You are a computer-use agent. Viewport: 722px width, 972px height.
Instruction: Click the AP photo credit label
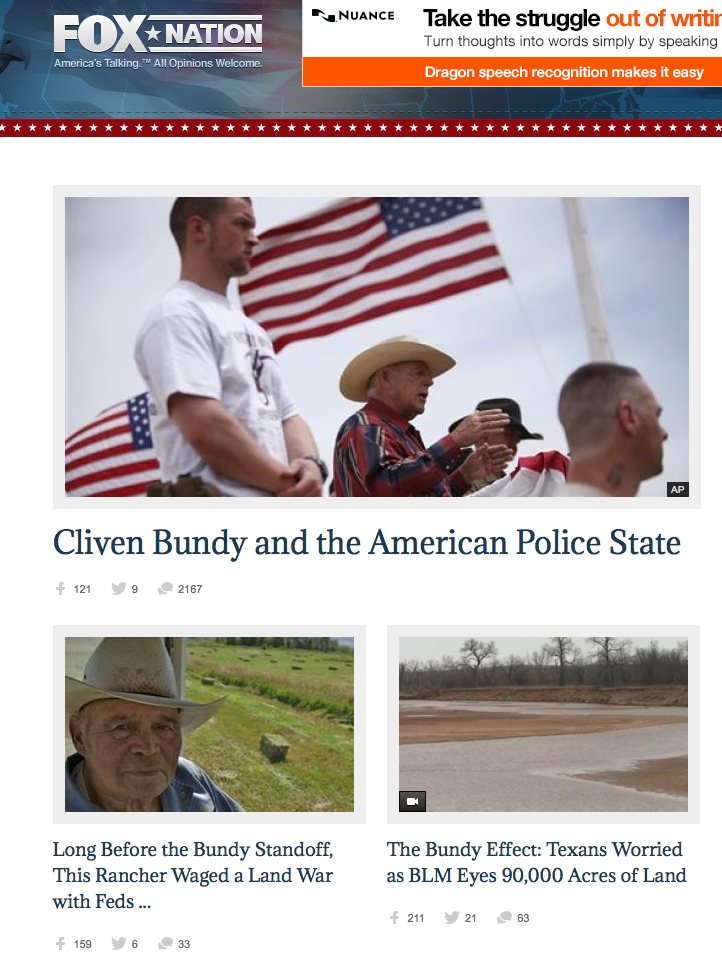click(x=678, y=489)
